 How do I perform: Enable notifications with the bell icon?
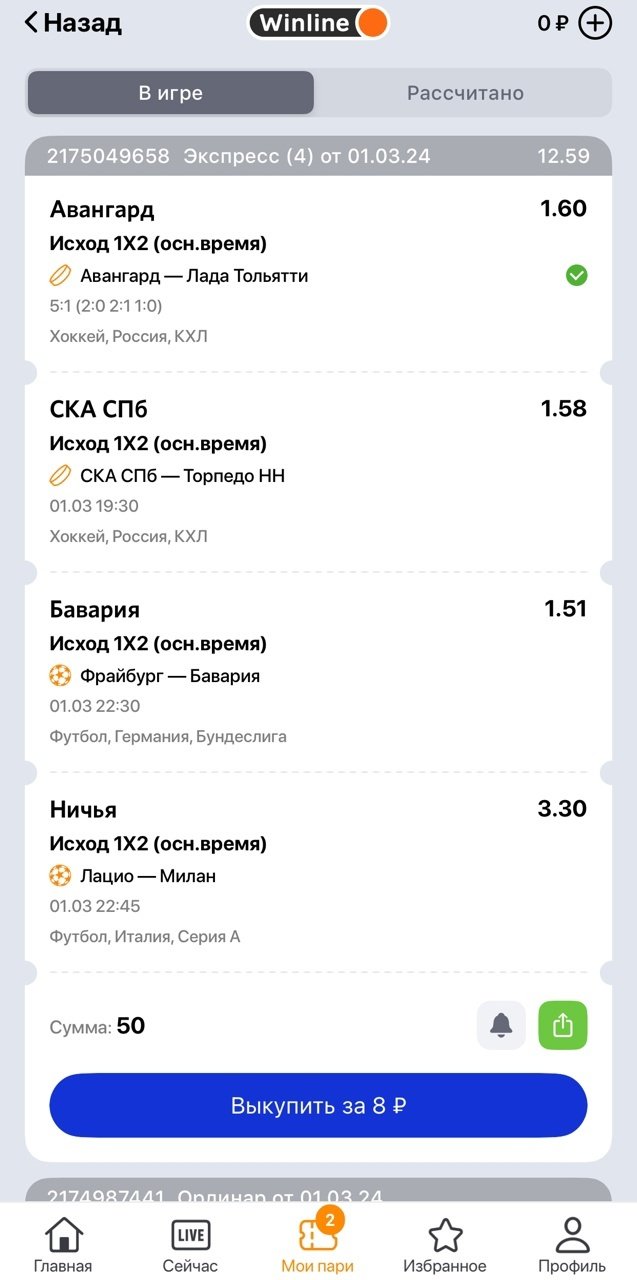(x=501, y=1025)
